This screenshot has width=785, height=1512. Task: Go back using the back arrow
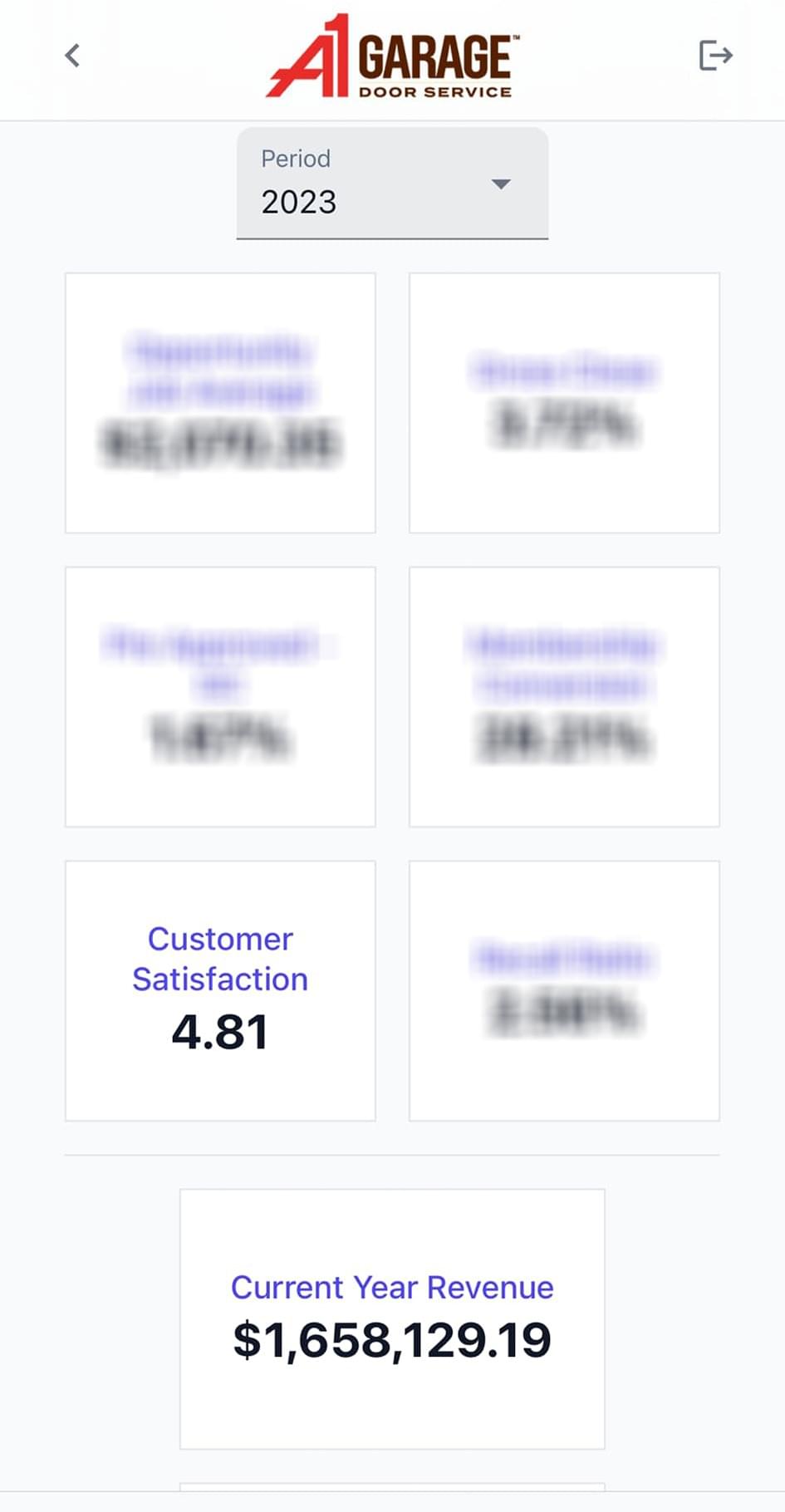(73, 56)
